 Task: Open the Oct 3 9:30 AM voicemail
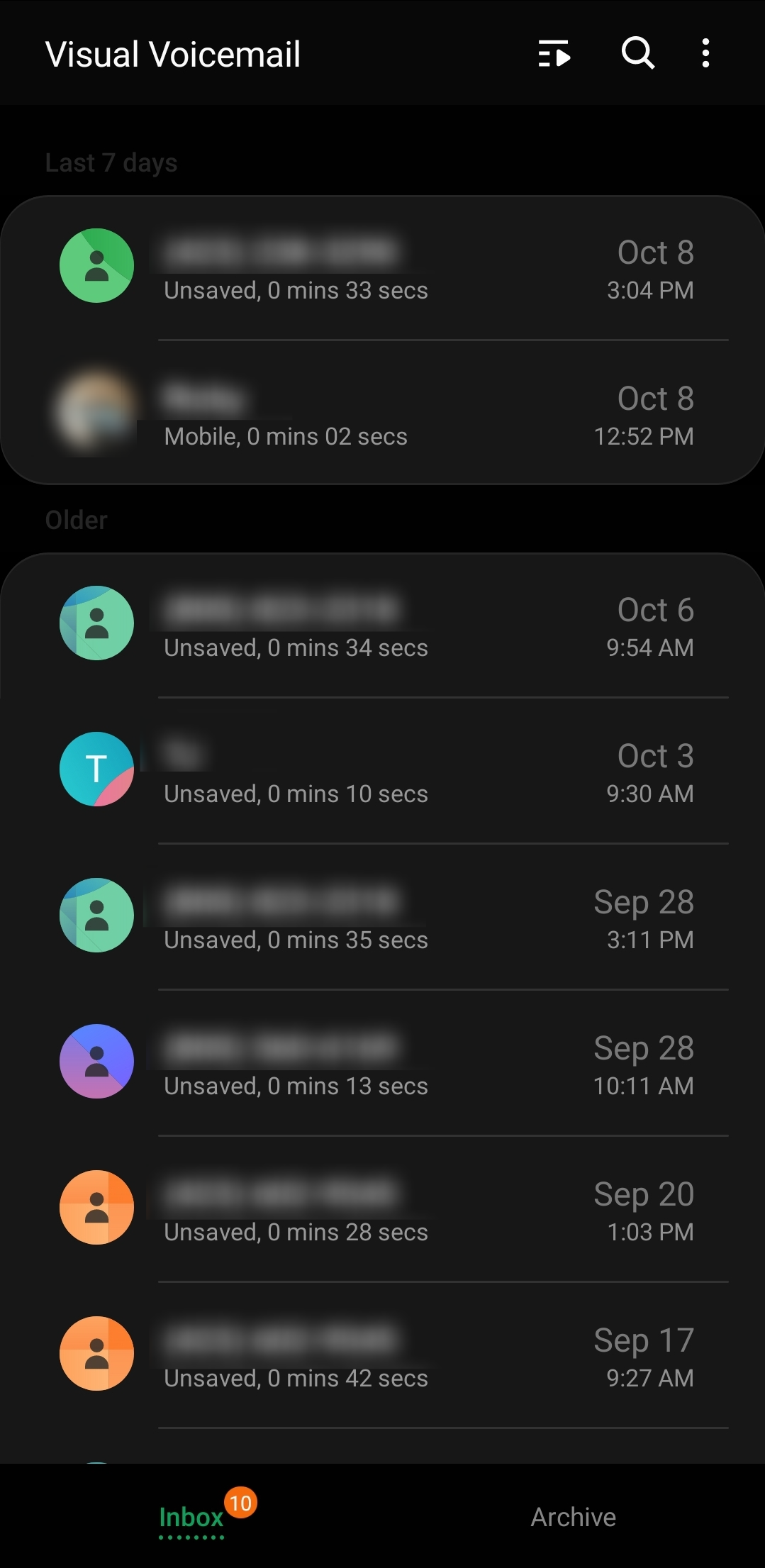coord(383,773)
